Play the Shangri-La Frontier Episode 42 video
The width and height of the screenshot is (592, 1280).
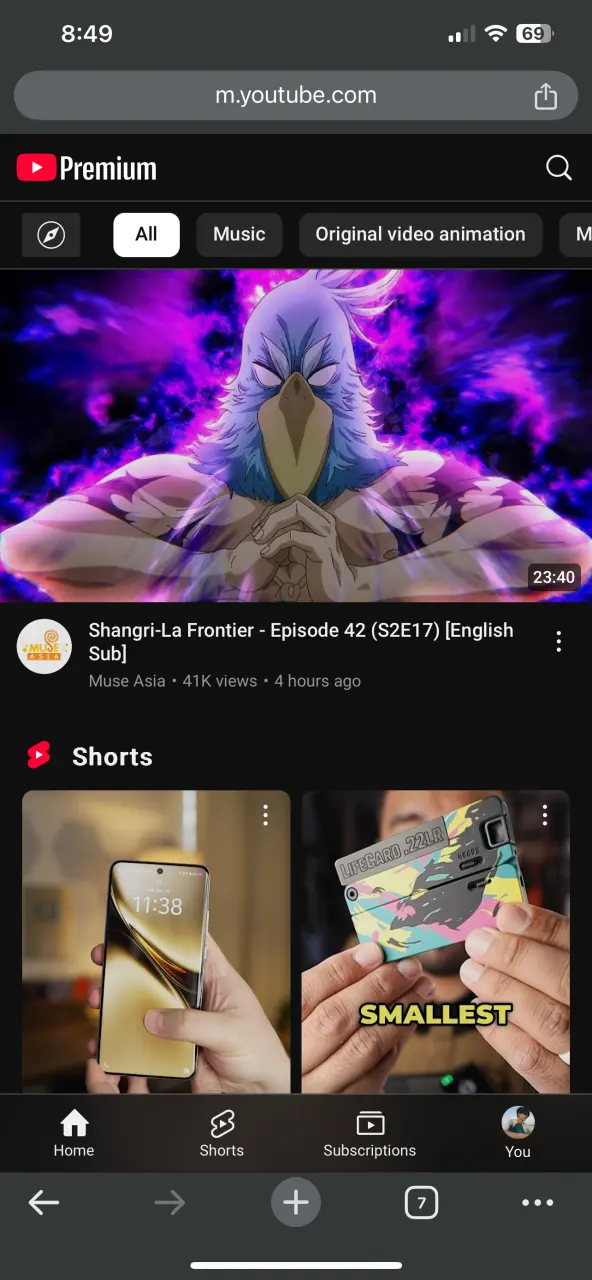point(296,436)
